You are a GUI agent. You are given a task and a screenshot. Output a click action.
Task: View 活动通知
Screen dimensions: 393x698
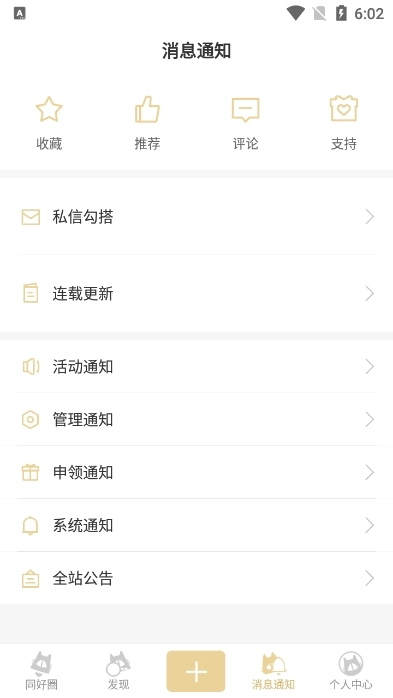[196, 367]
